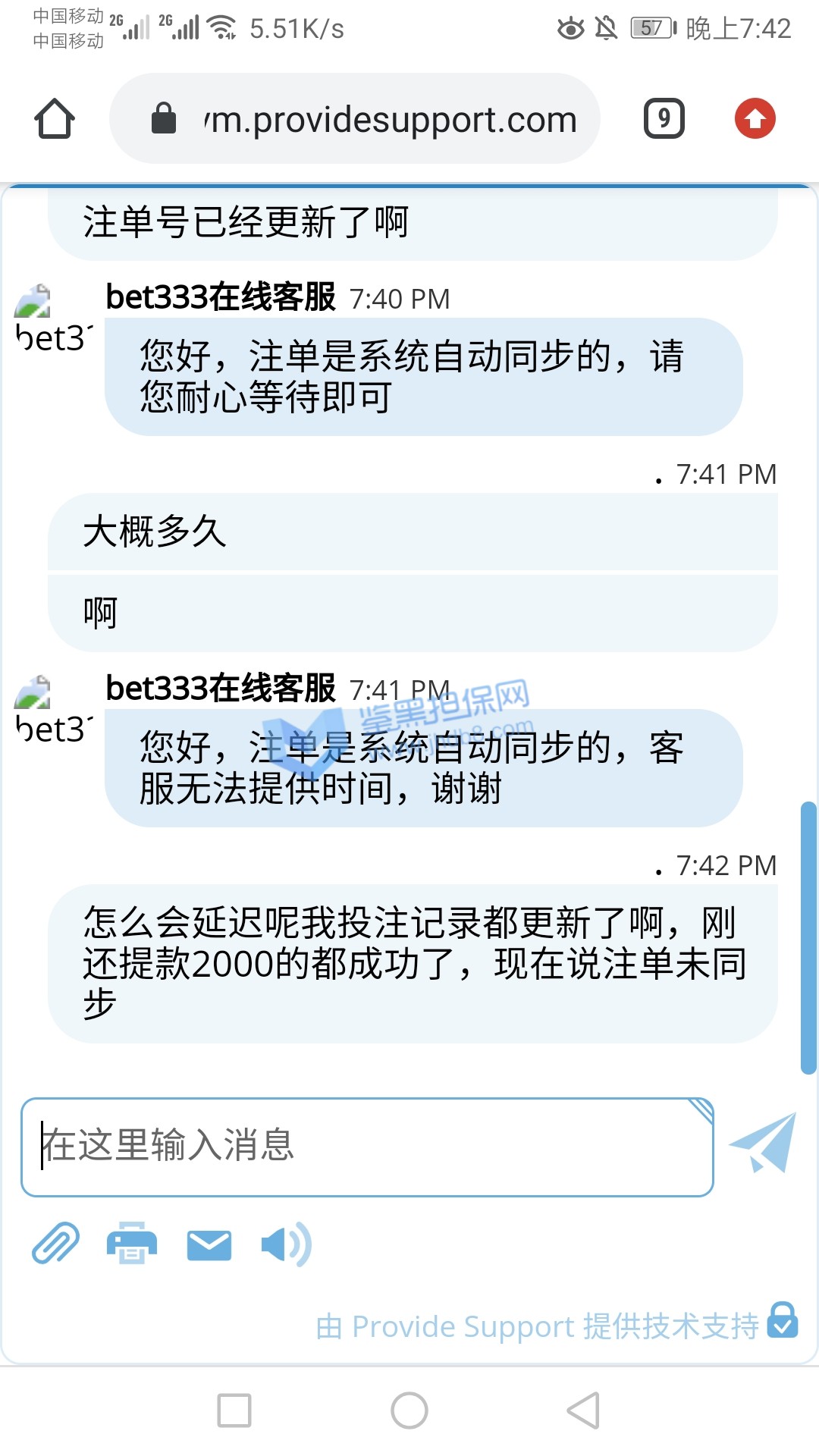This screenshot has height=1456, width=819.
Task: Print the chat transcript
Action: click(132, 1244)
